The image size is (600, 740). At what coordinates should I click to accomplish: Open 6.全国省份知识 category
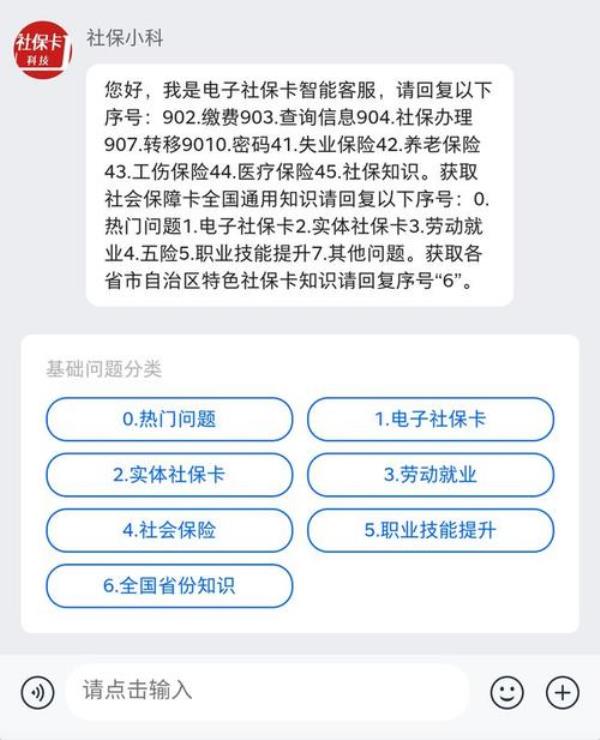(x=169, y=586)
